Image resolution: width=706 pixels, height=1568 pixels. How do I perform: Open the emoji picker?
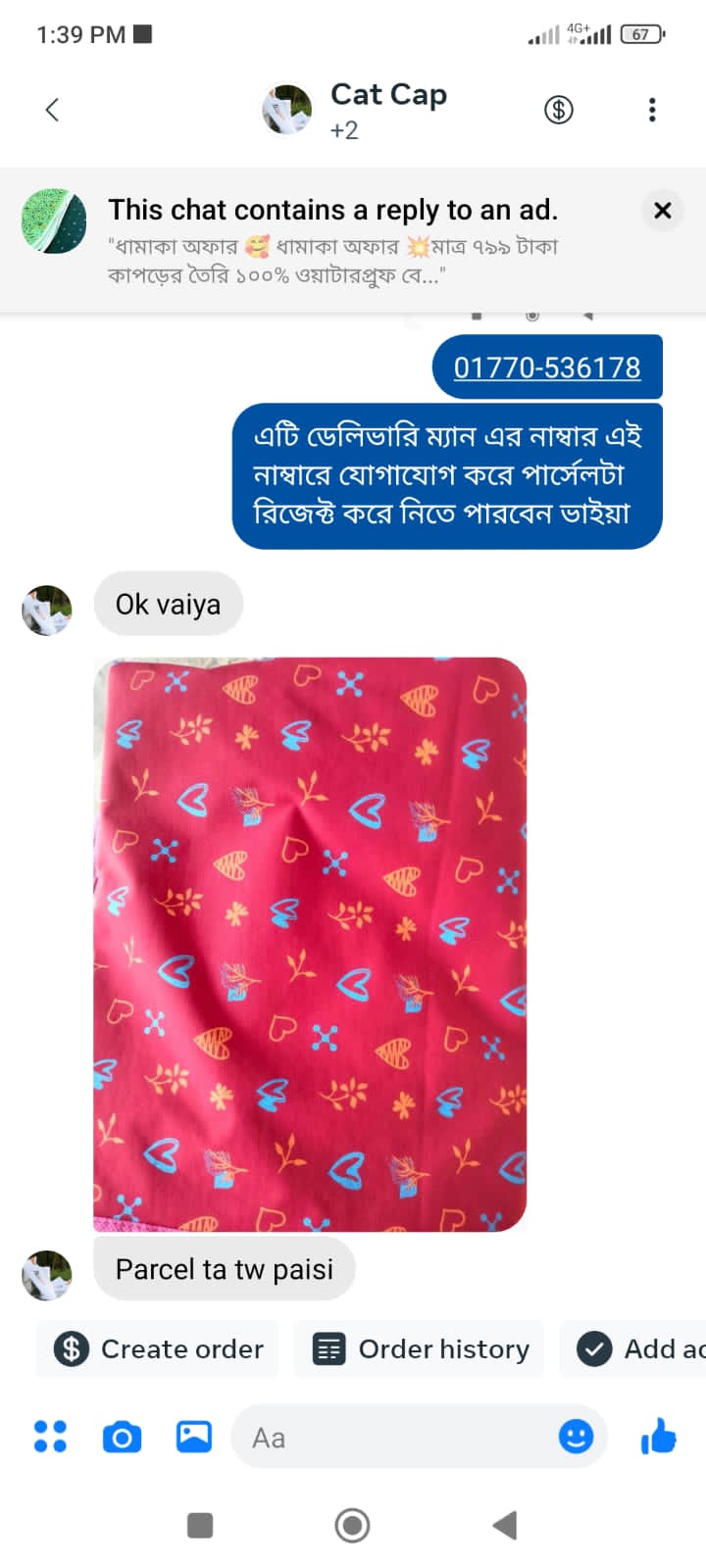[576, 1437]
